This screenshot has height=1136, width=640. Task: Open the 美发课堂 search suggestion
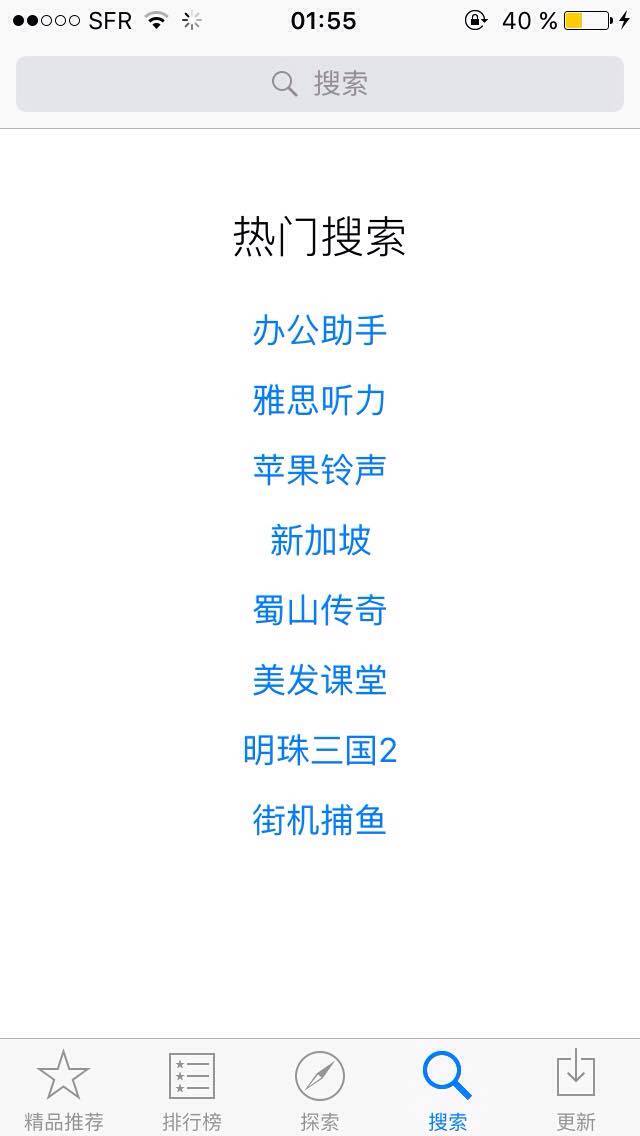coord(320,680)
